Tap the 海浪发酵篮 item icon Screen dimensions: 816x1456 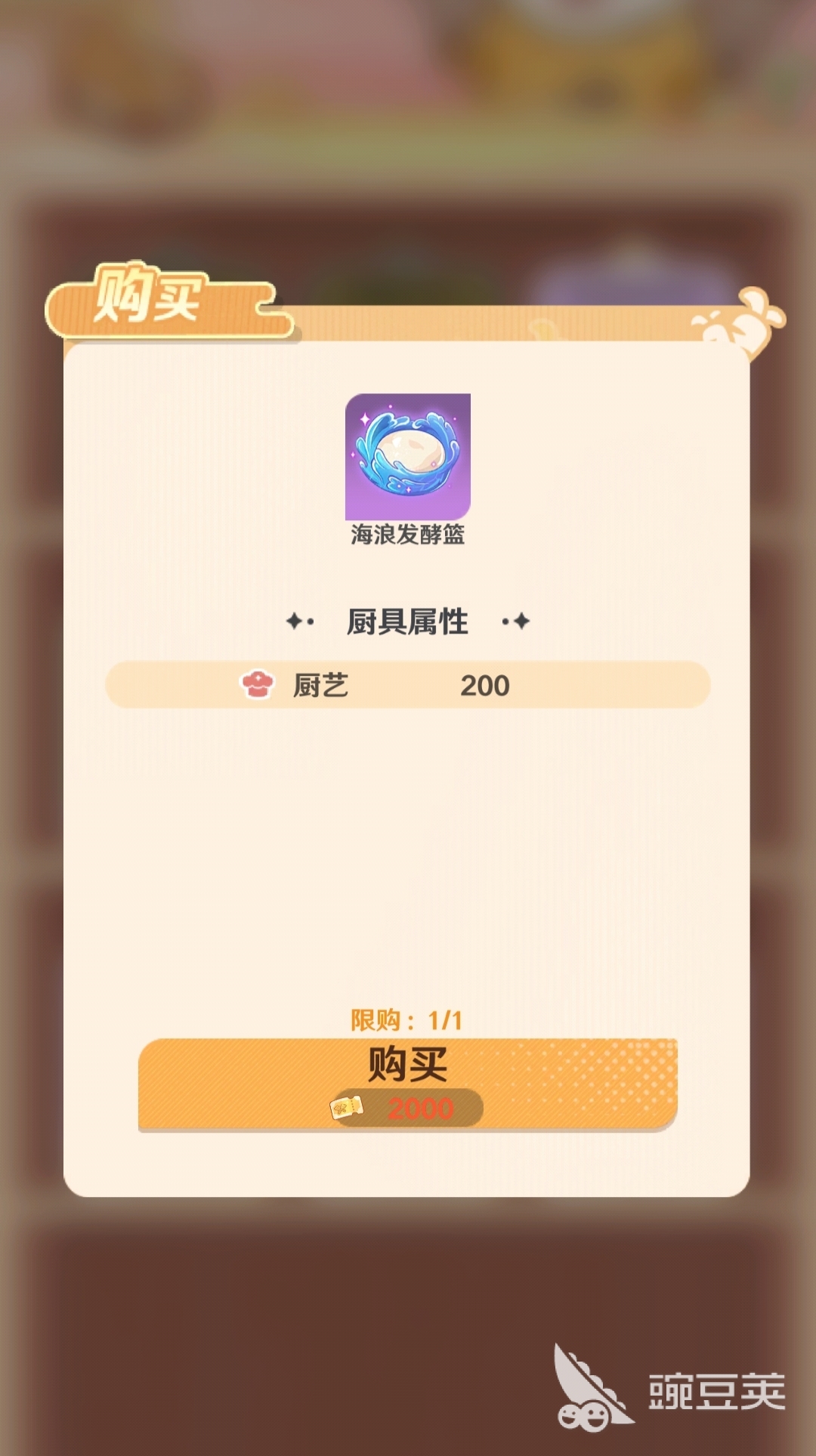(x=408, y=456)
